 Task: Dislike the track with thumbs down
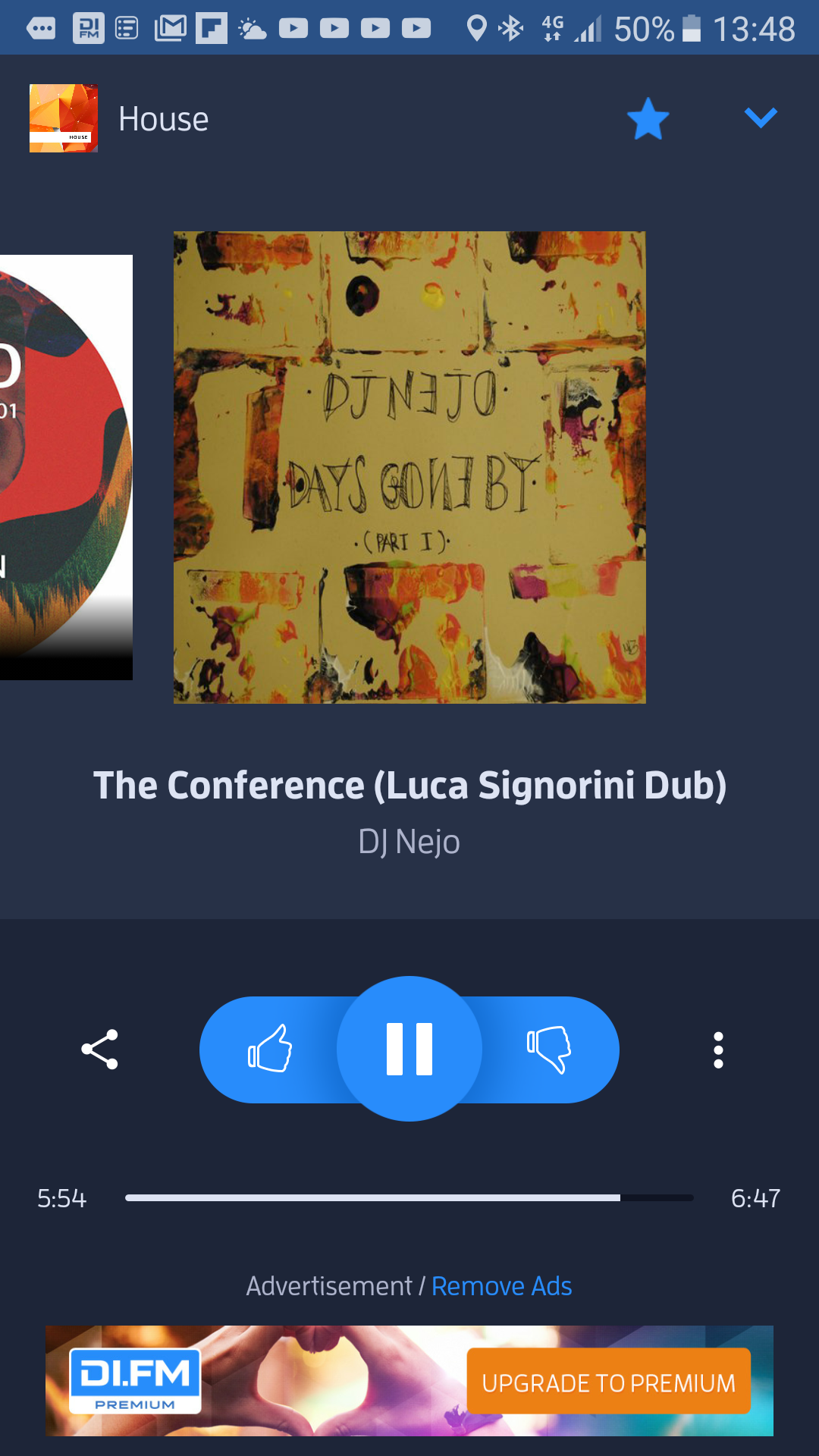point(549,1049)
